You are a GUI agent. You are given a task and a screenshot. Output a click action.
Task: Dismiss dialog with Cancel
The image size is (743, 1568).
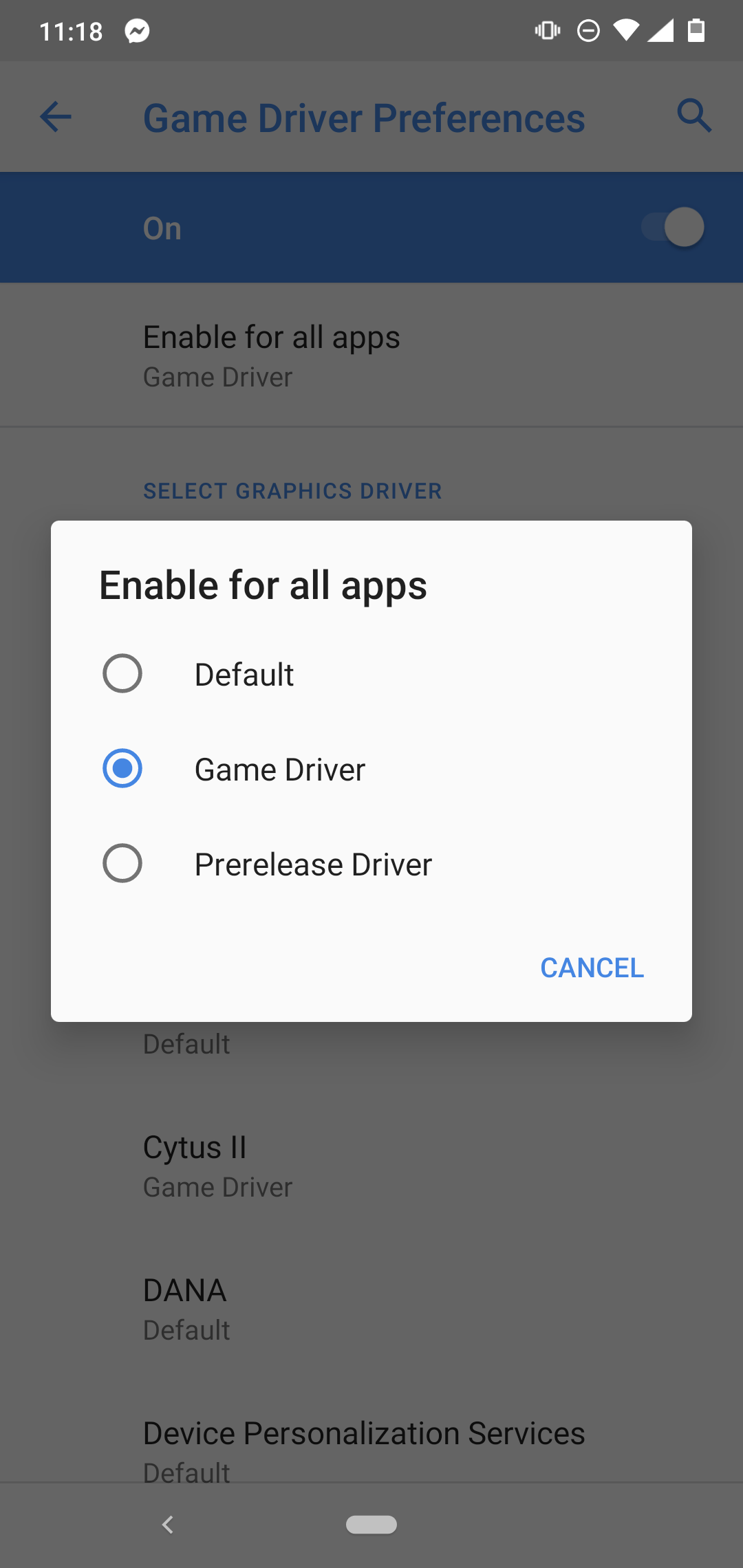592,968
